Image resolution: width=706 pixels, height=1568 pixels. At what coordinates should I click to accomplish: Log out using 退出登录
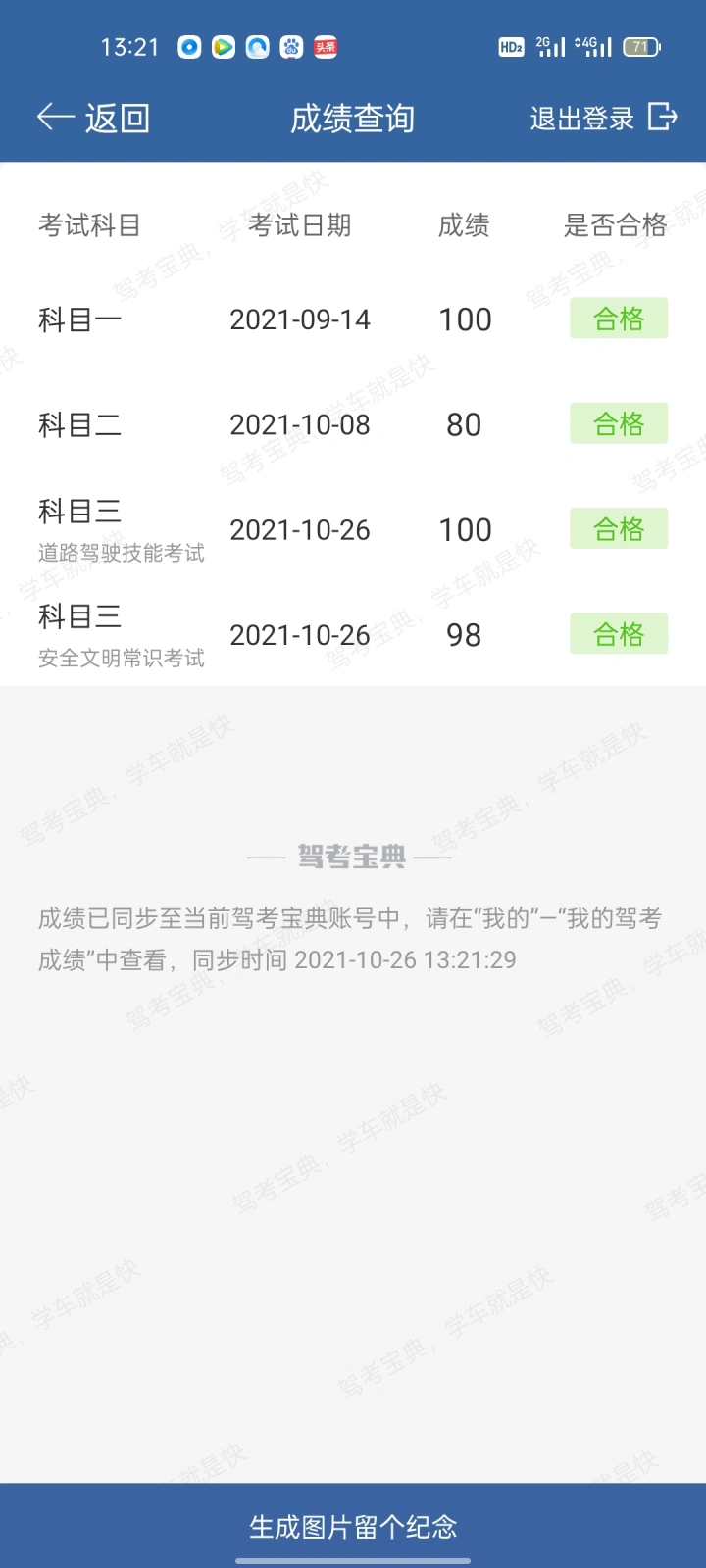point(604,119)
